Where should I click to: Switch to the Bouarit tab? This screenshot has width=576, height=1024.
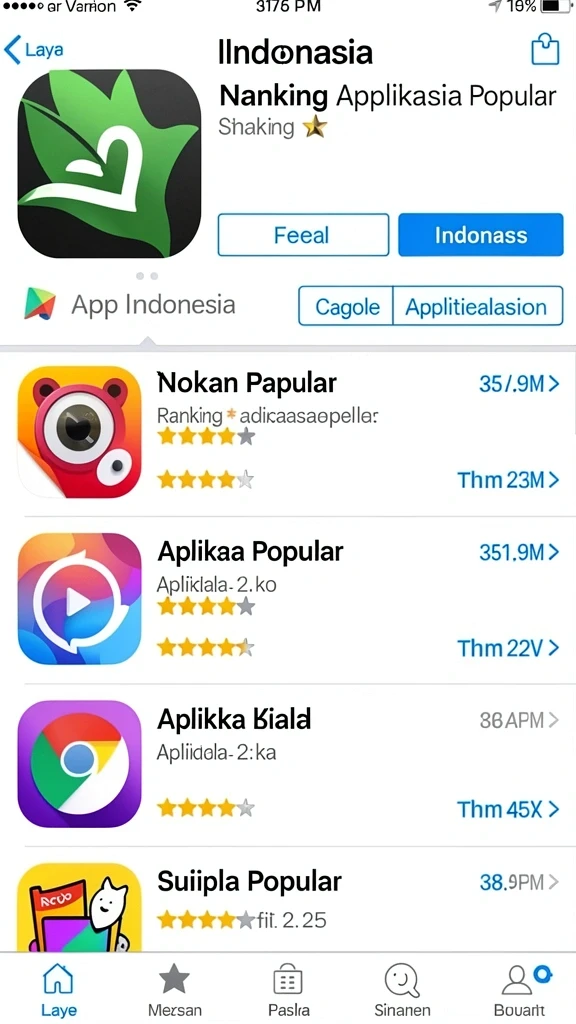(x=520, y=989)
